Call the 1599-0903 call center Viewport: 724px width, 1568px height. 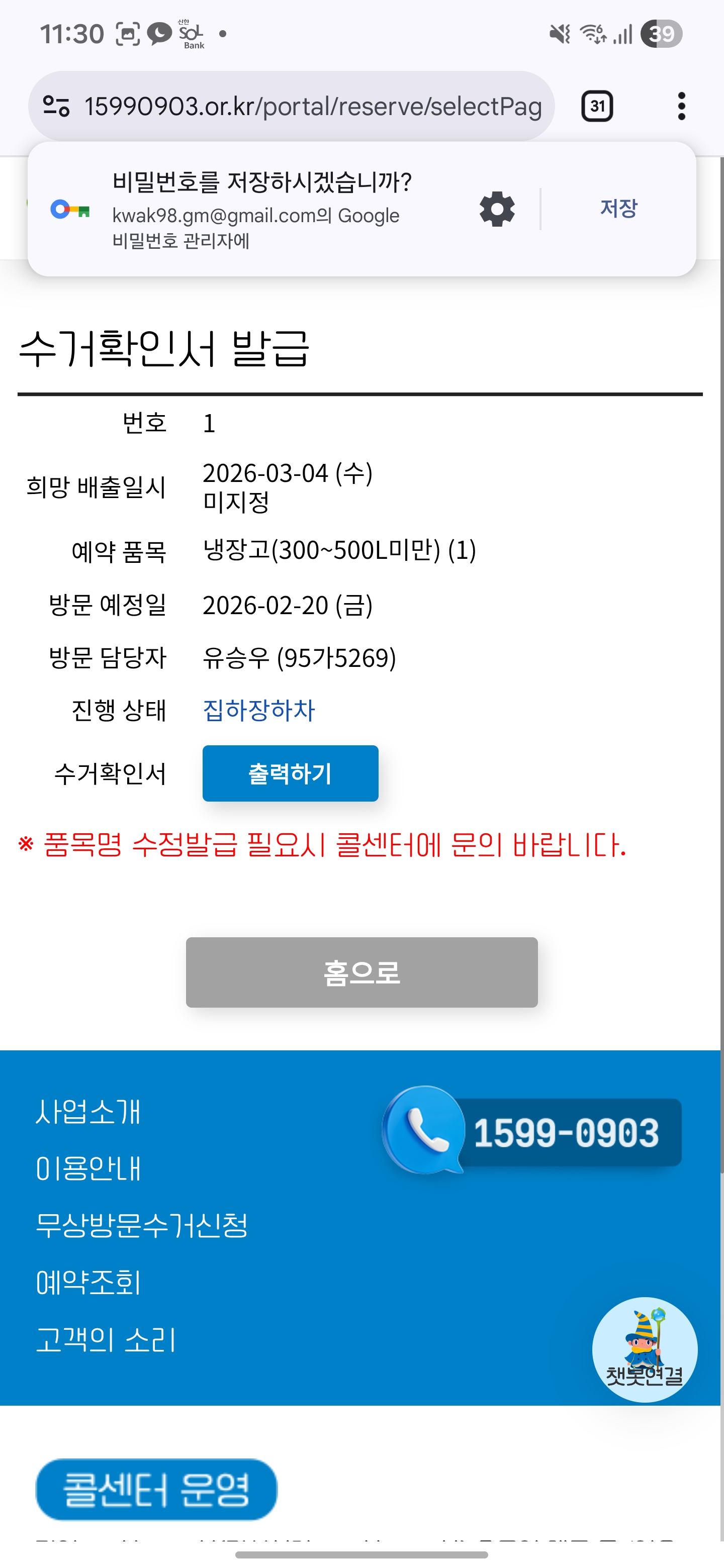(533, 1132)
